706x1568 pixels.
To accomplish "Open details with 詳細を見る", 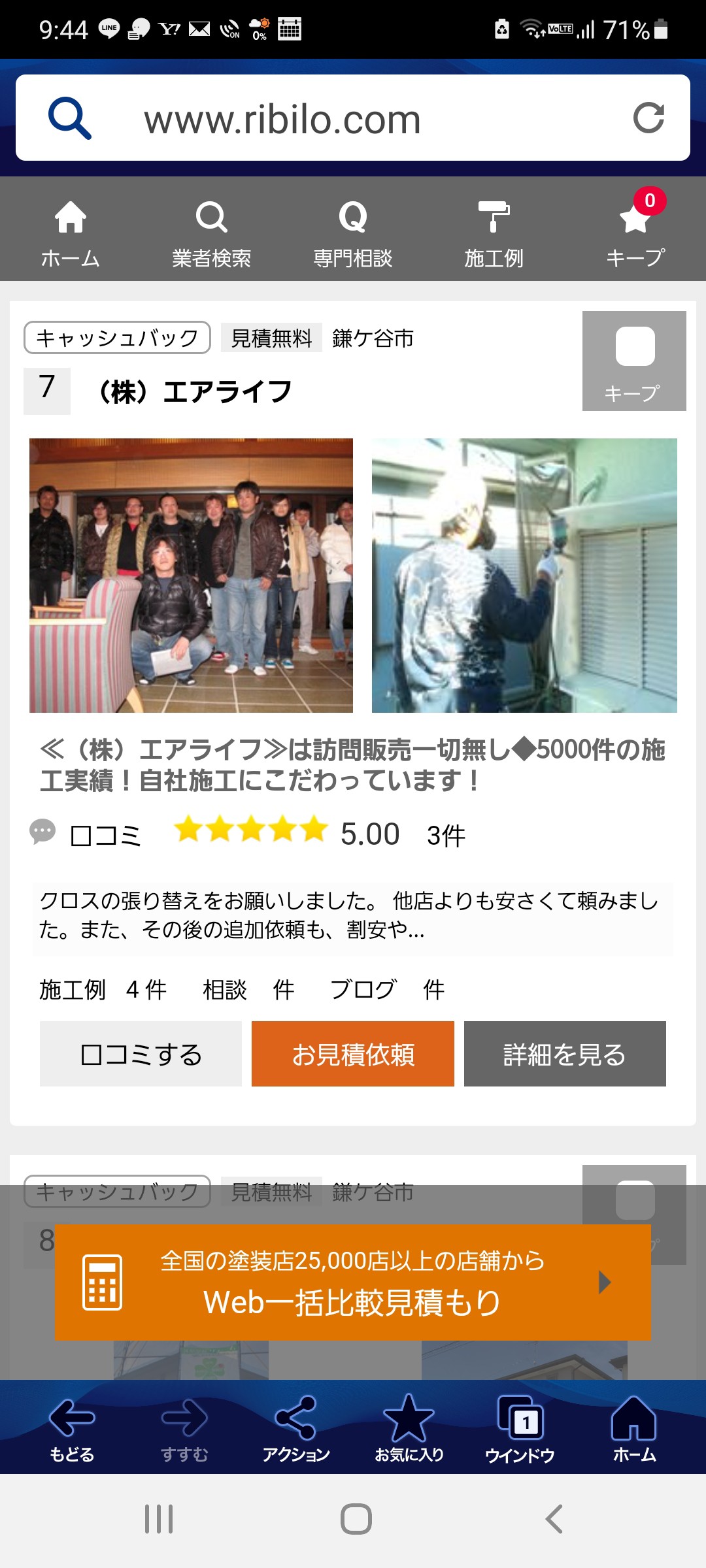I will 565,1054.
